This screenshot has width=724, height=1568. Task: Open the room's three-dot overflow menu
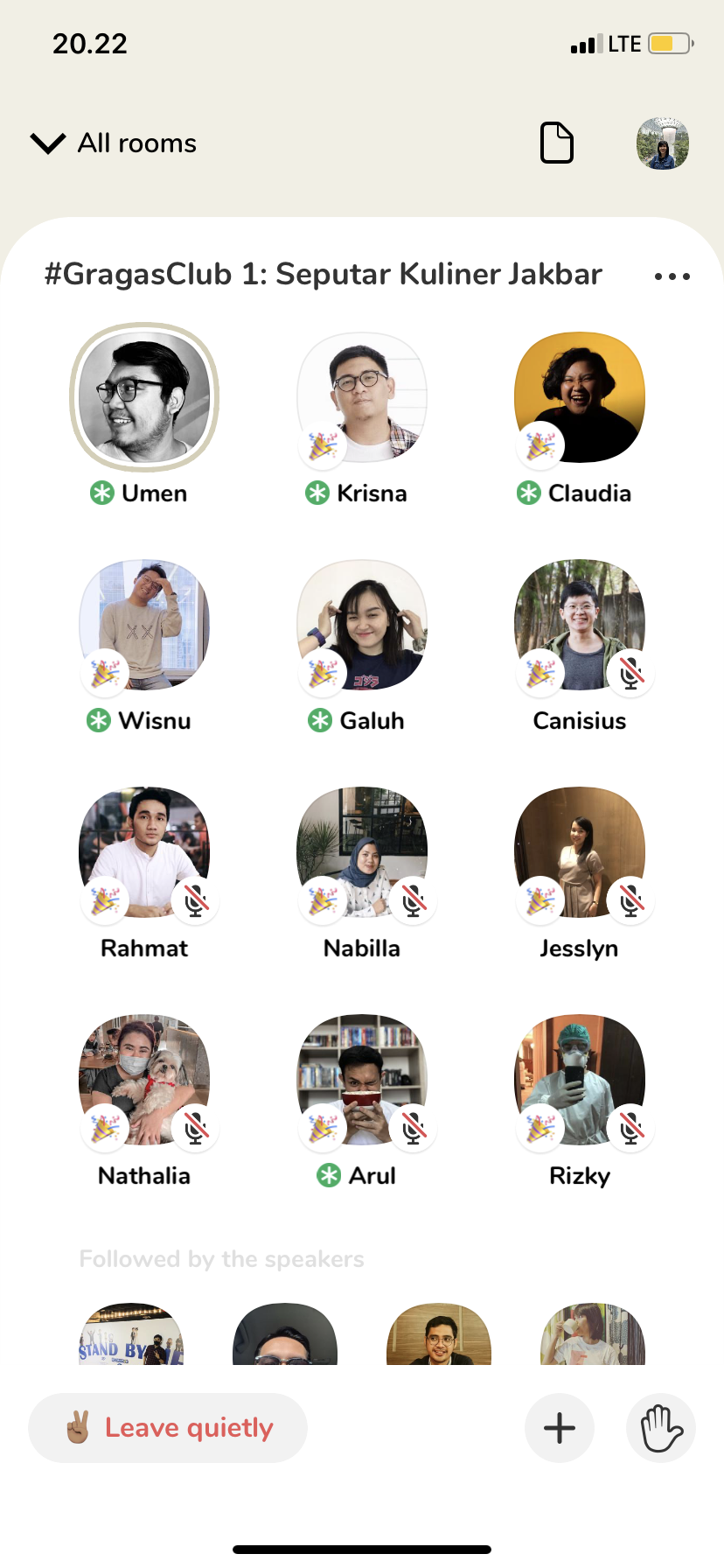point(672,276)
